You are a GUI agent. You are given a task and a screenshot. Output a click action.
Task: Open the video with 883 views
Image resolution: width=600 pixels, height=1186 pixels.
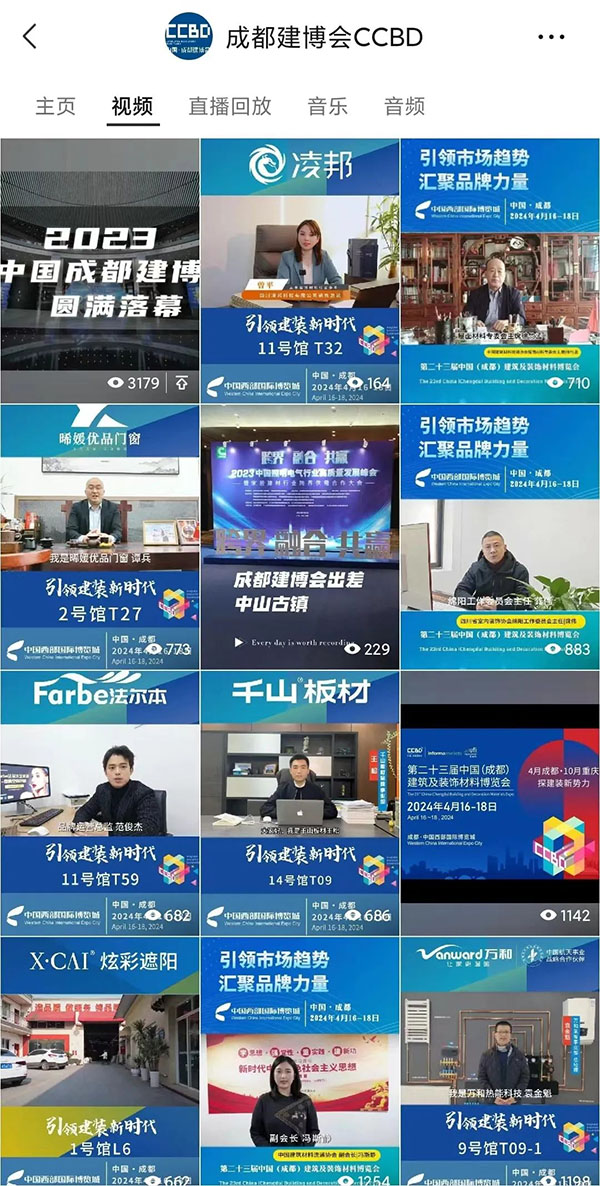[500, 536]
